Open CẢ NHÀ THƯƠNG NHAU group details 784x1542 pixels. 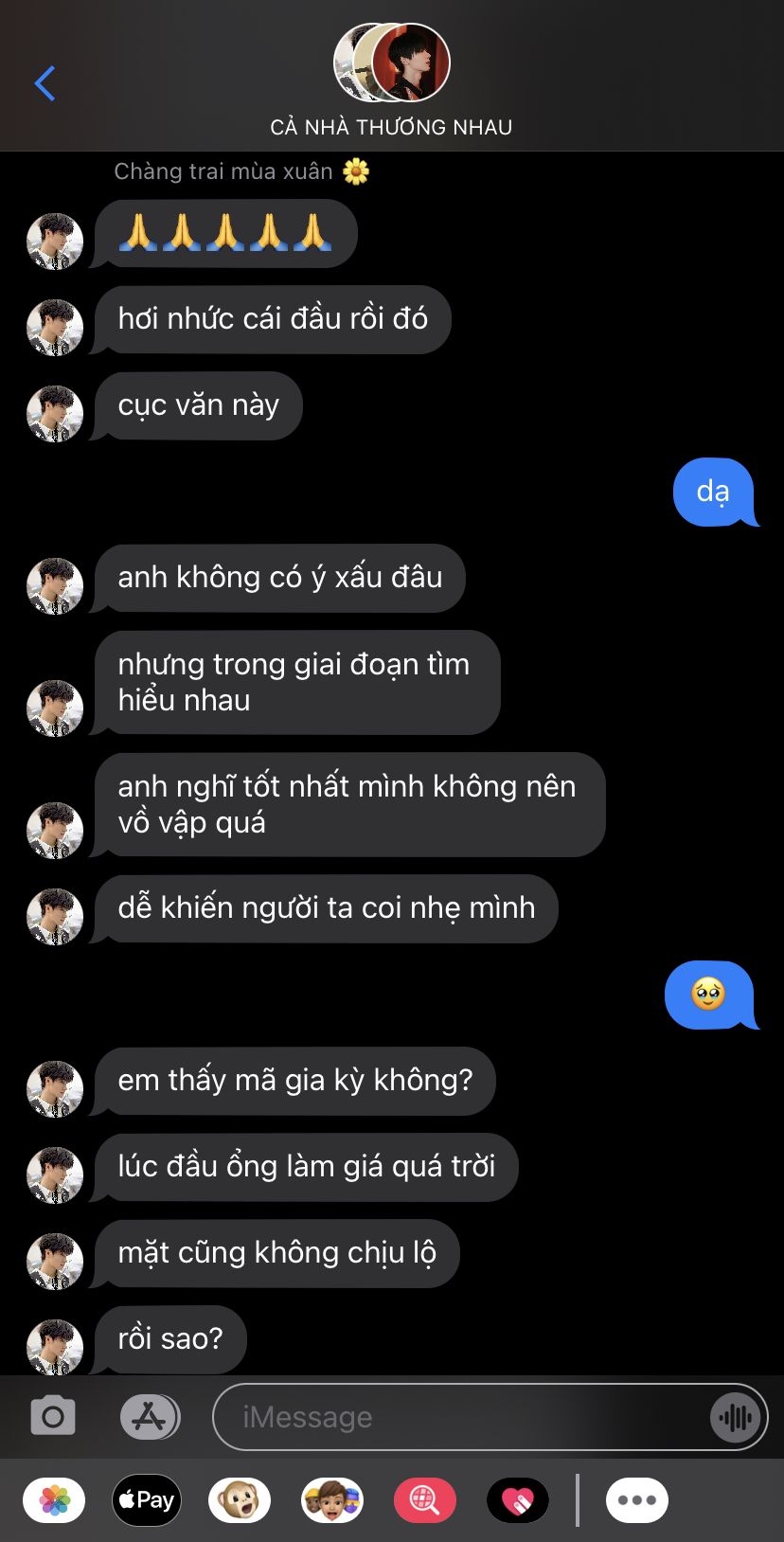tap(391, 81)
